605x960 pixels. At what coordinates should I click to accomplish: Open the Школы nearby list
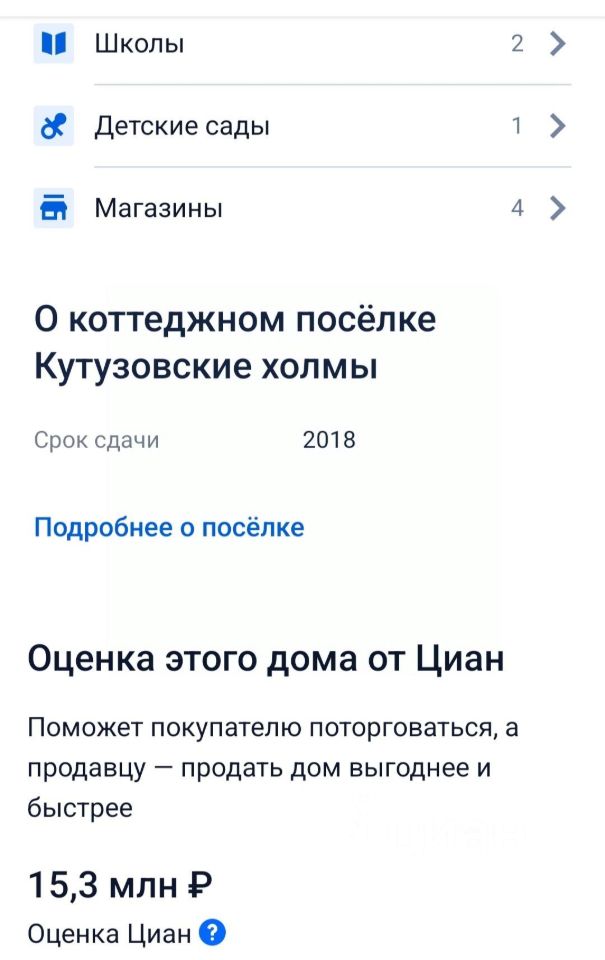coord(300,44)
